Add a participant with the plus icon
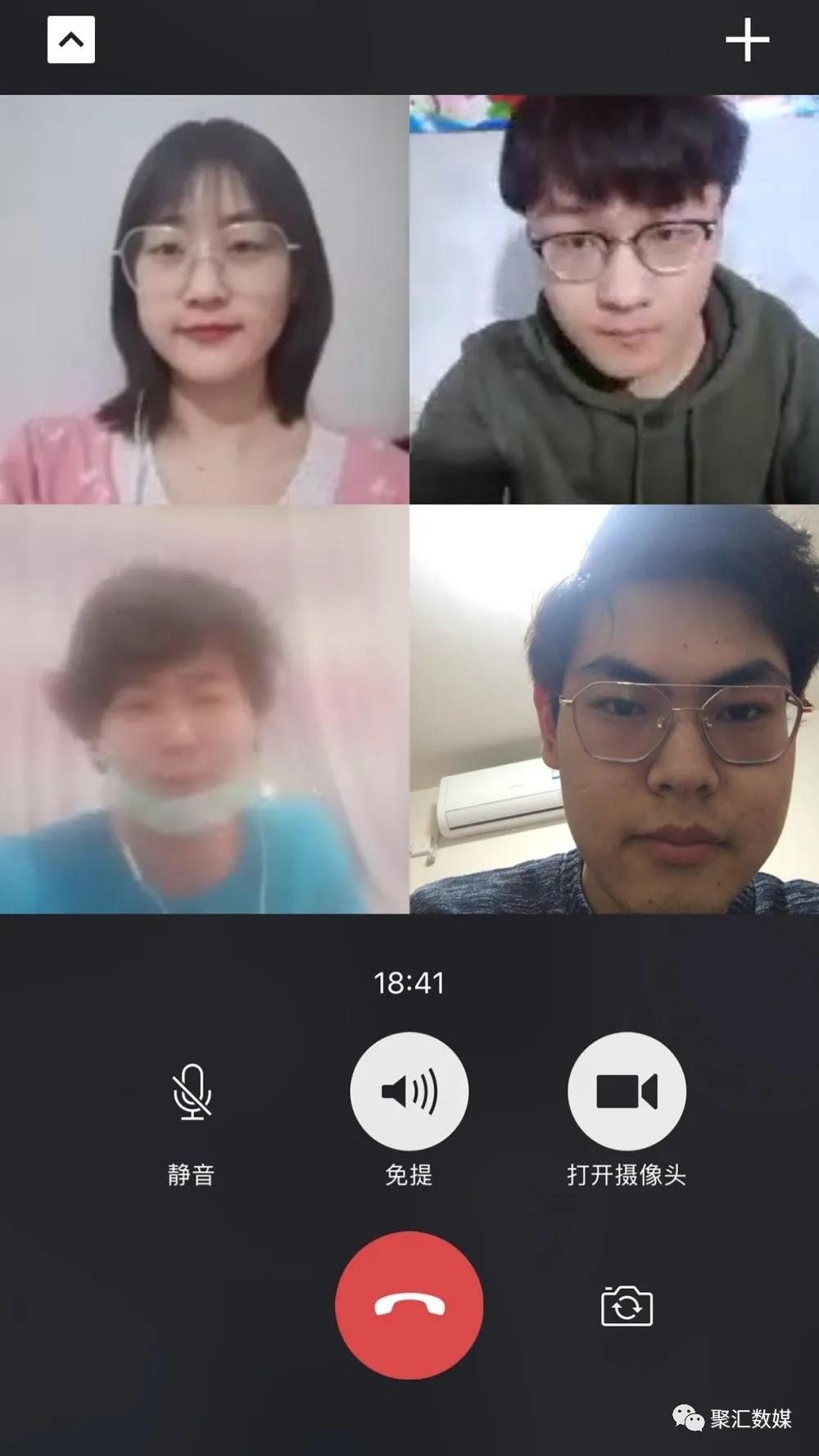Viewport: 819px width, 1456px height. (747, 40)
